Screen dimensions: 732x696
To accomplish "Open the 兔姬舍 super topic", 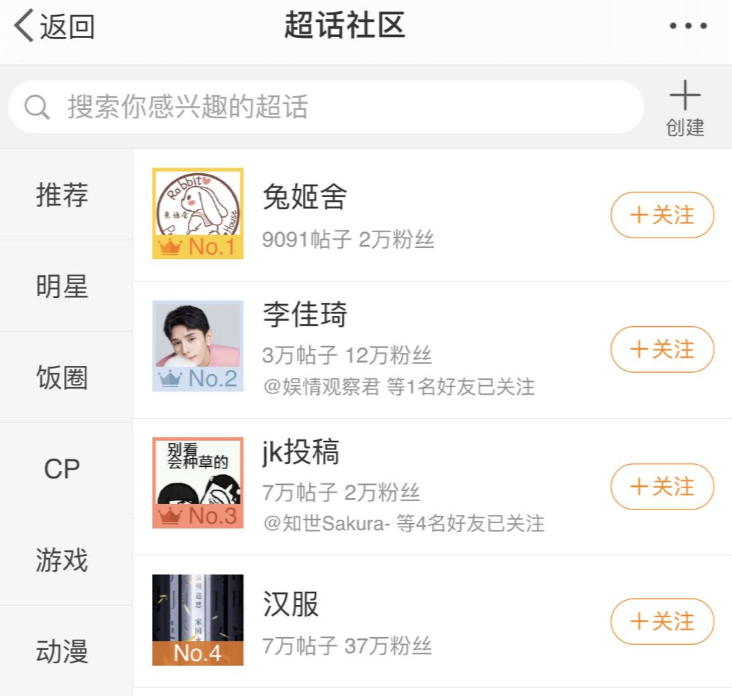I will pos(305,197).
